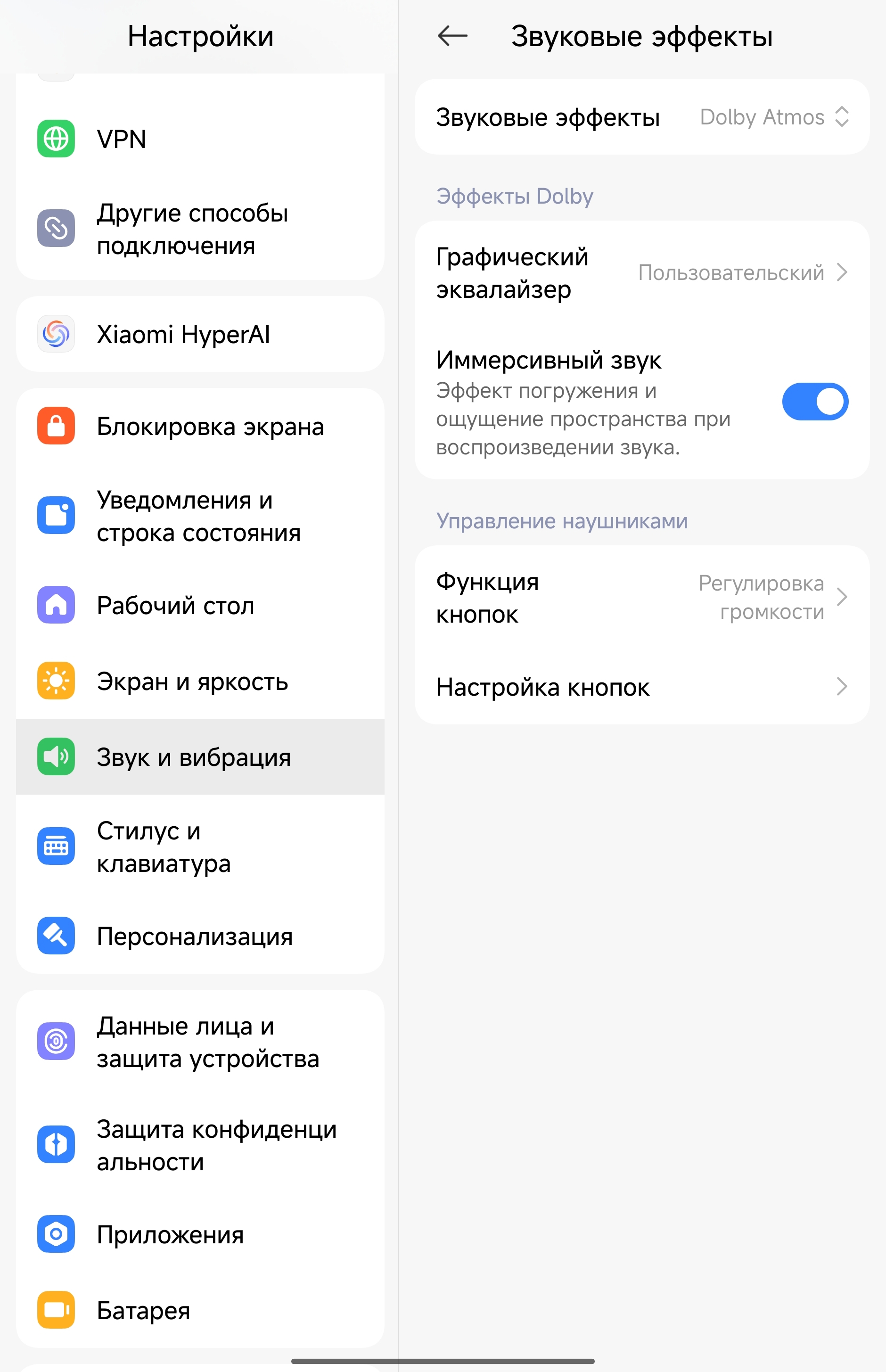886x1372 pixels.
Task: Go back from Звуковые эффекты
Action: [452, 36]
